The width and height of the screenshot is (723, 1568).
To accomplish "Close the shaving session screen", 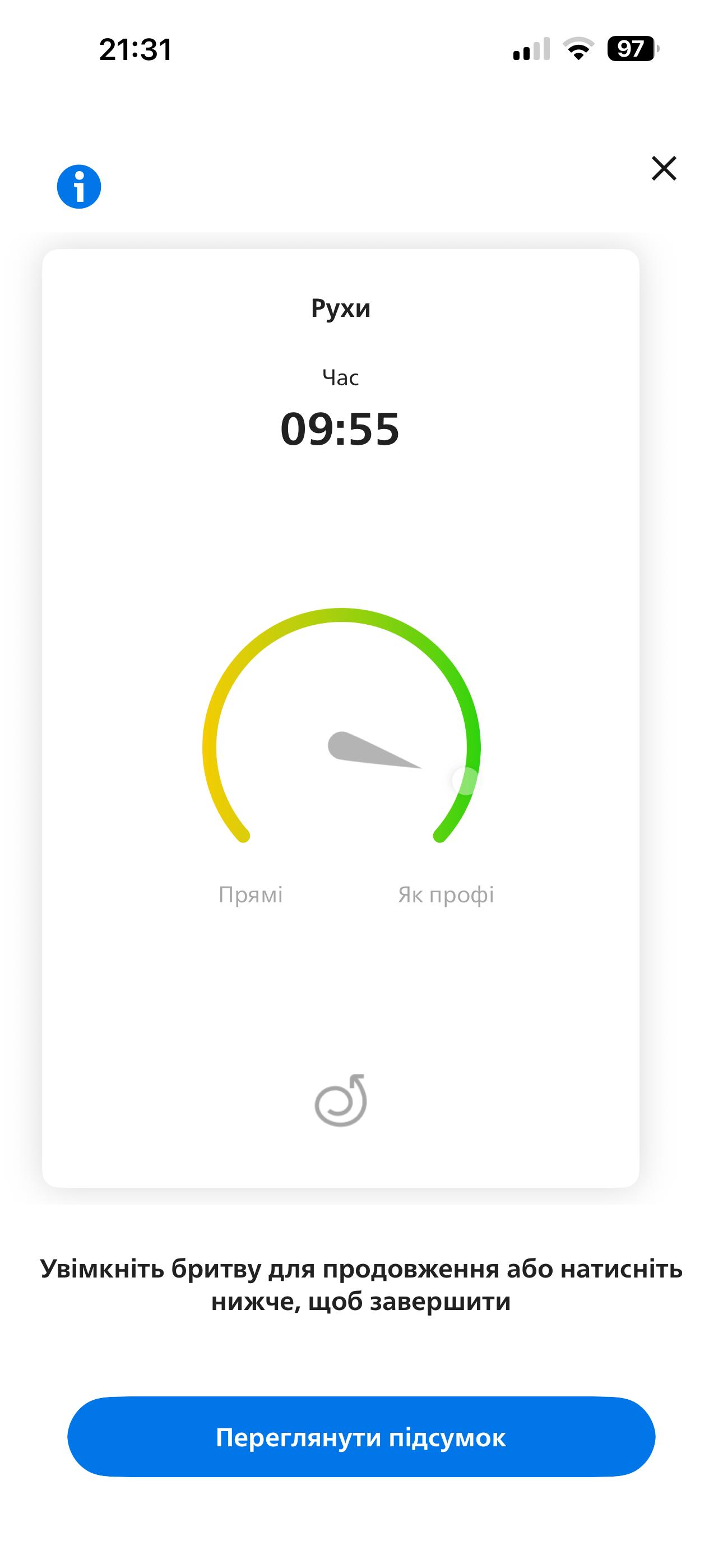I will coord(664,169).
